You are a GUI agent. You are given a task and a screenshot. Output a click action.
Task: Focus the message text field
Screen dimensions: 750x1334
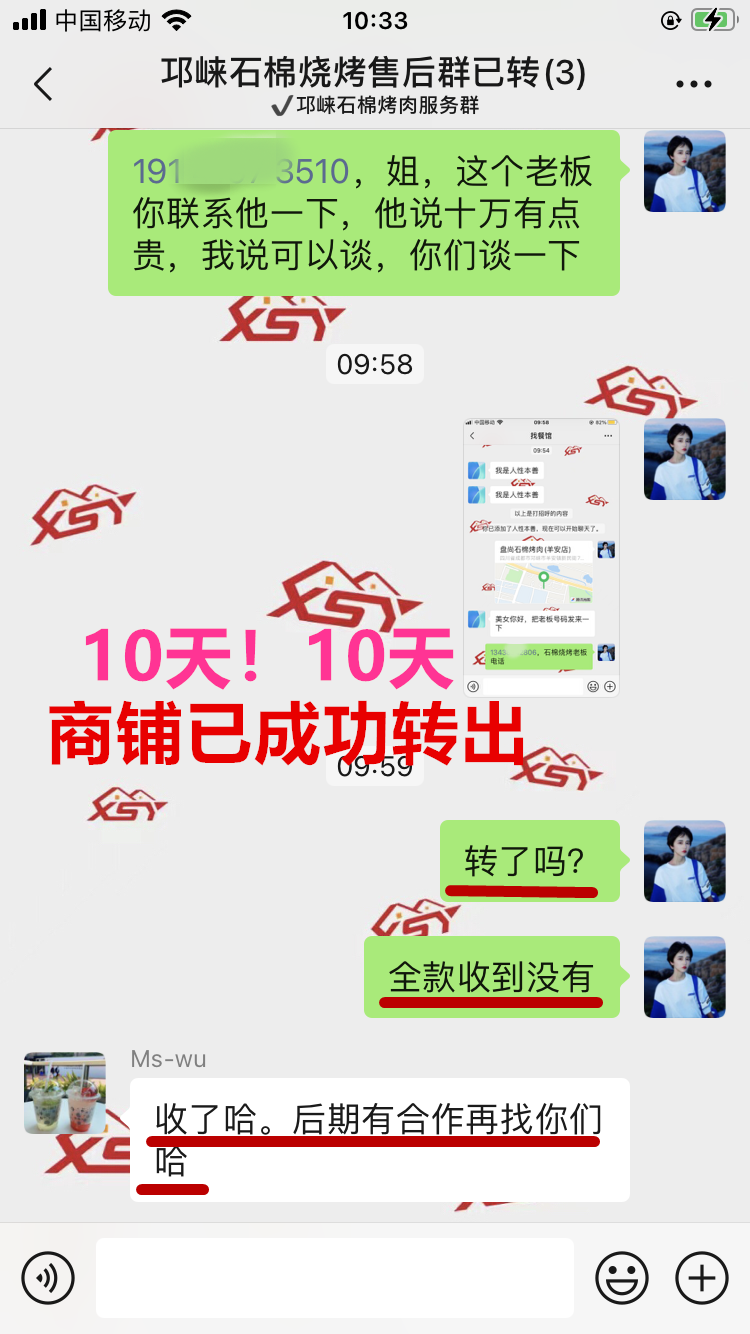335,1277
